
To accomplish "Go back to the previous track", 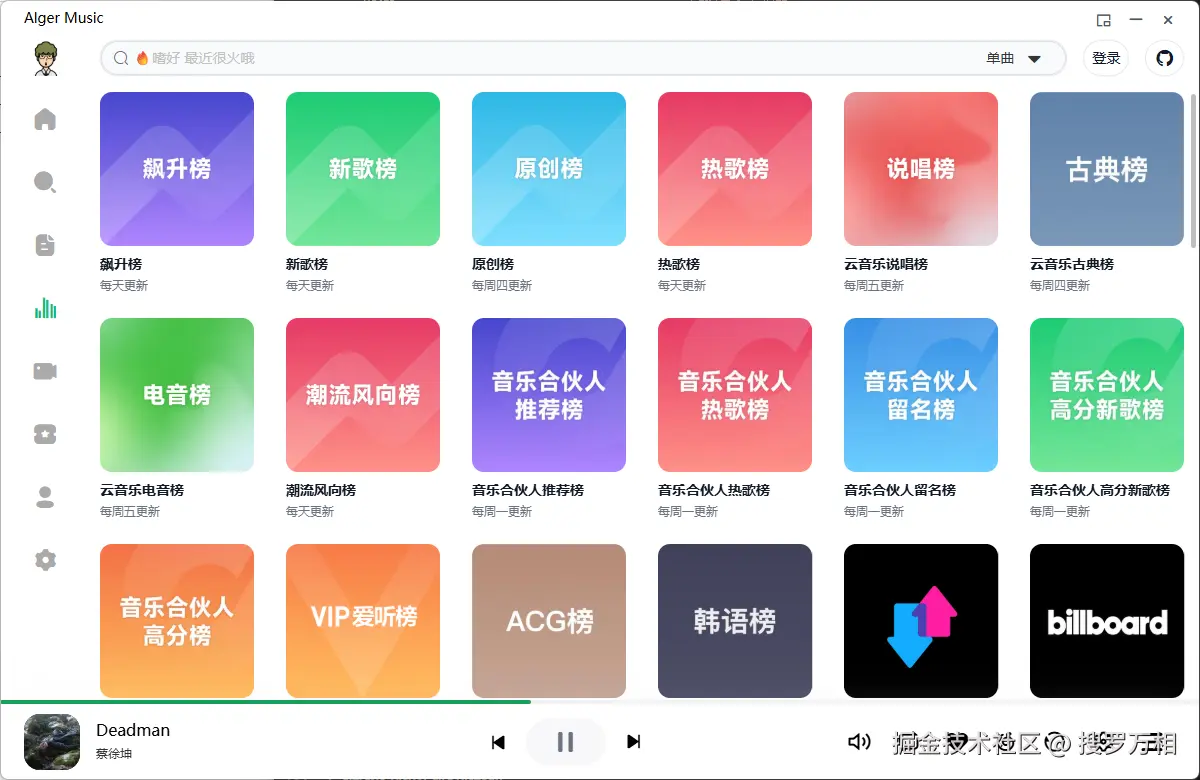I will 498,742.
